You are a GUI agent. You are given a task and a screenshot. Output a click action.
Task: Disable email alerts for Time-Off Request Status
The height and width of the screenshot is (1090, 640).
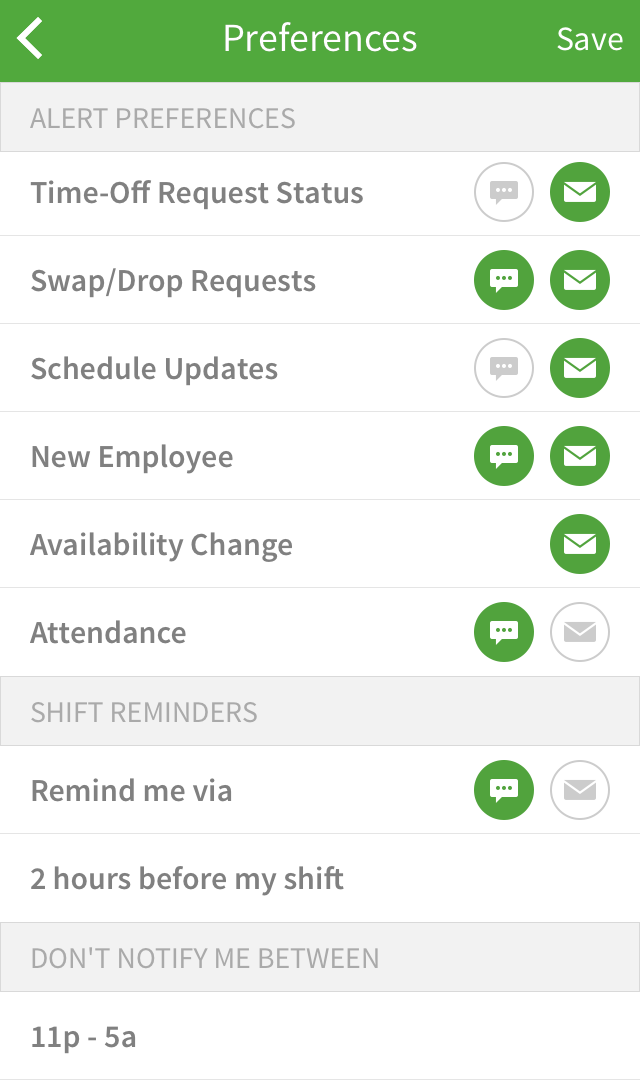[x=580, y=192]
